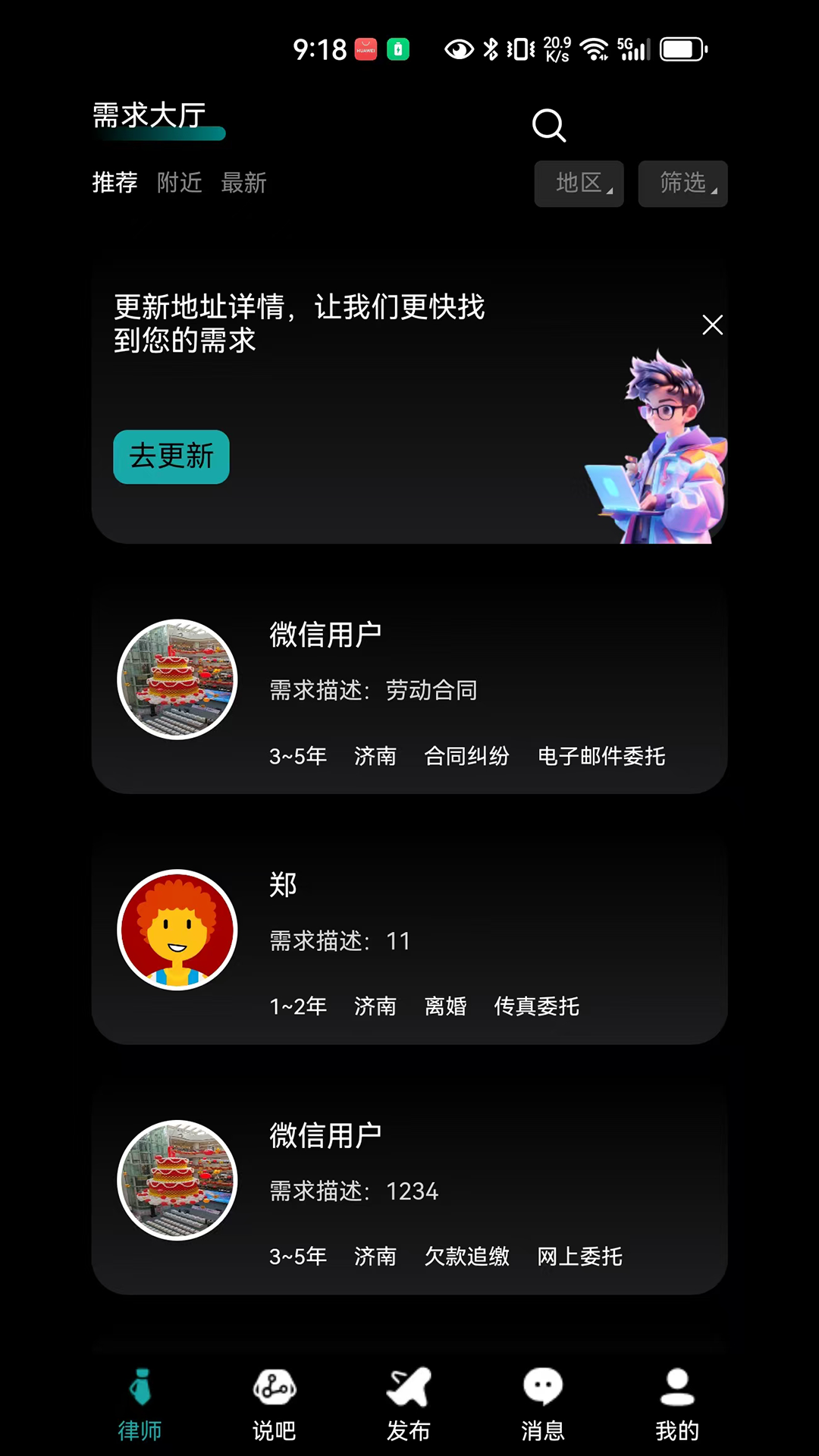Select the 离婚 tag on 郑's card
This screenshot has width=819, height=1456.
446,1006
